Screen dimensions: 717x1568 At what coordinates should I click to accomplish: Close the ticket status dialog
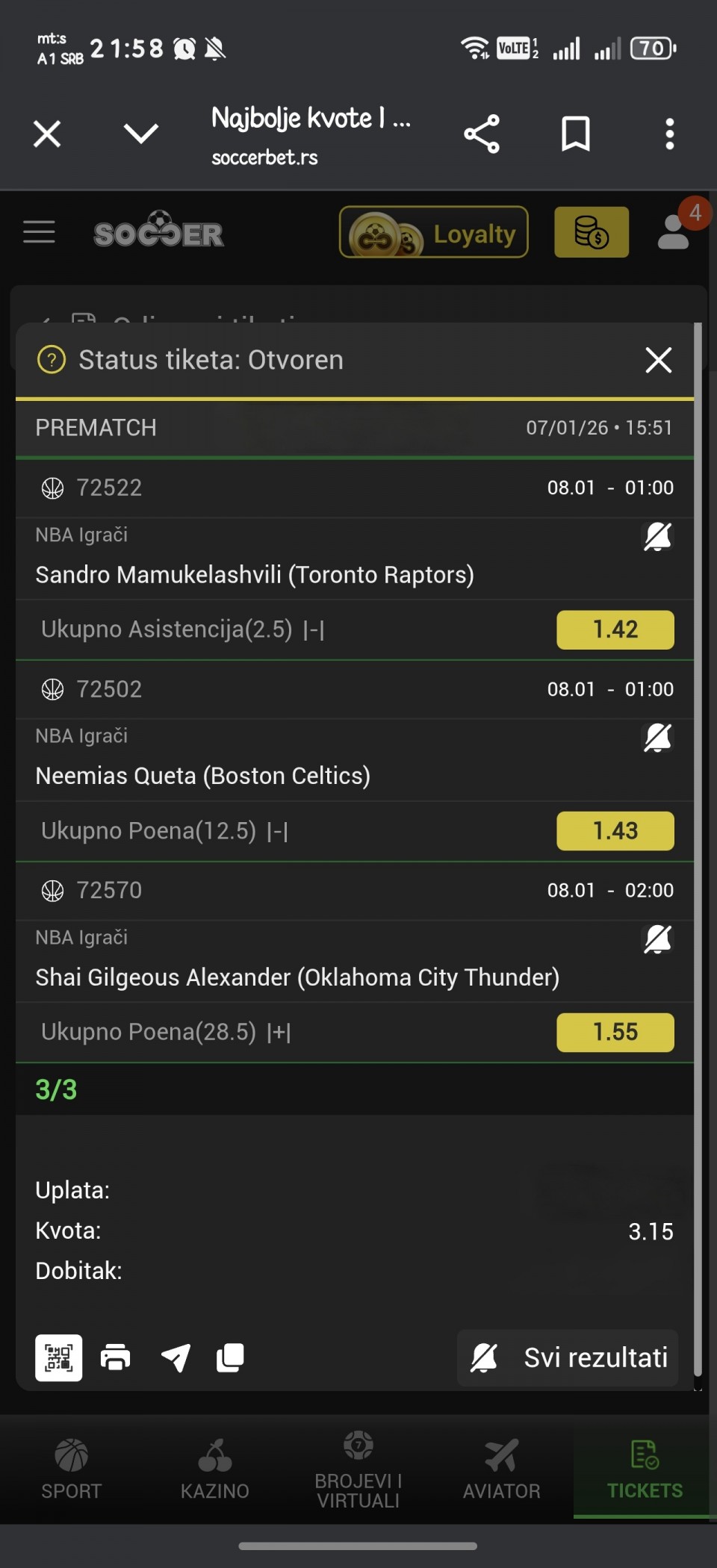click(658, 360)
